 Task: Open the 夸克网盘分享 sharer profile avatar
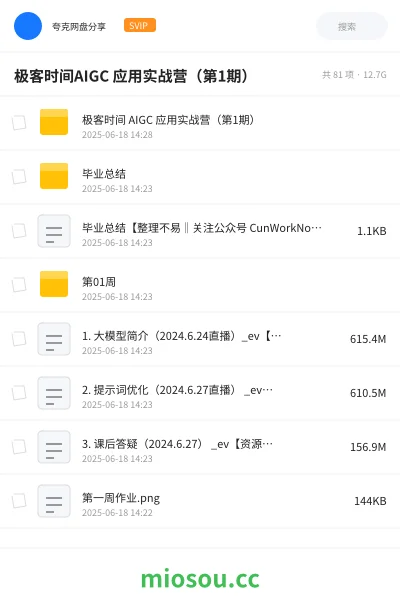coord(28,26)
